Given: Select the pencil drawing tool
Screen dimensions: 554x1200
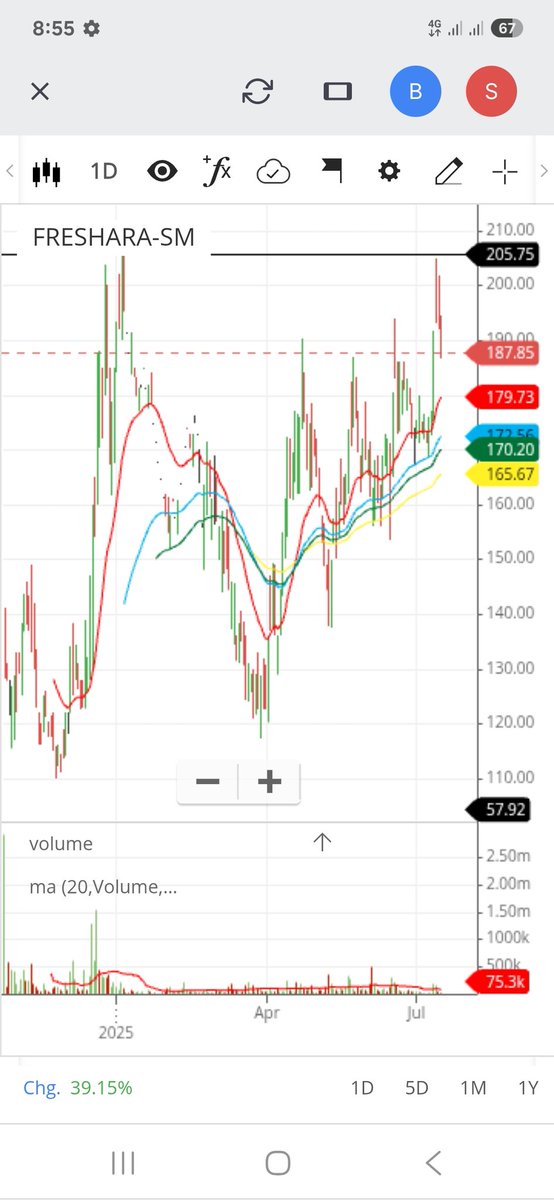Looking at the screenshot, I should point(449,172).
